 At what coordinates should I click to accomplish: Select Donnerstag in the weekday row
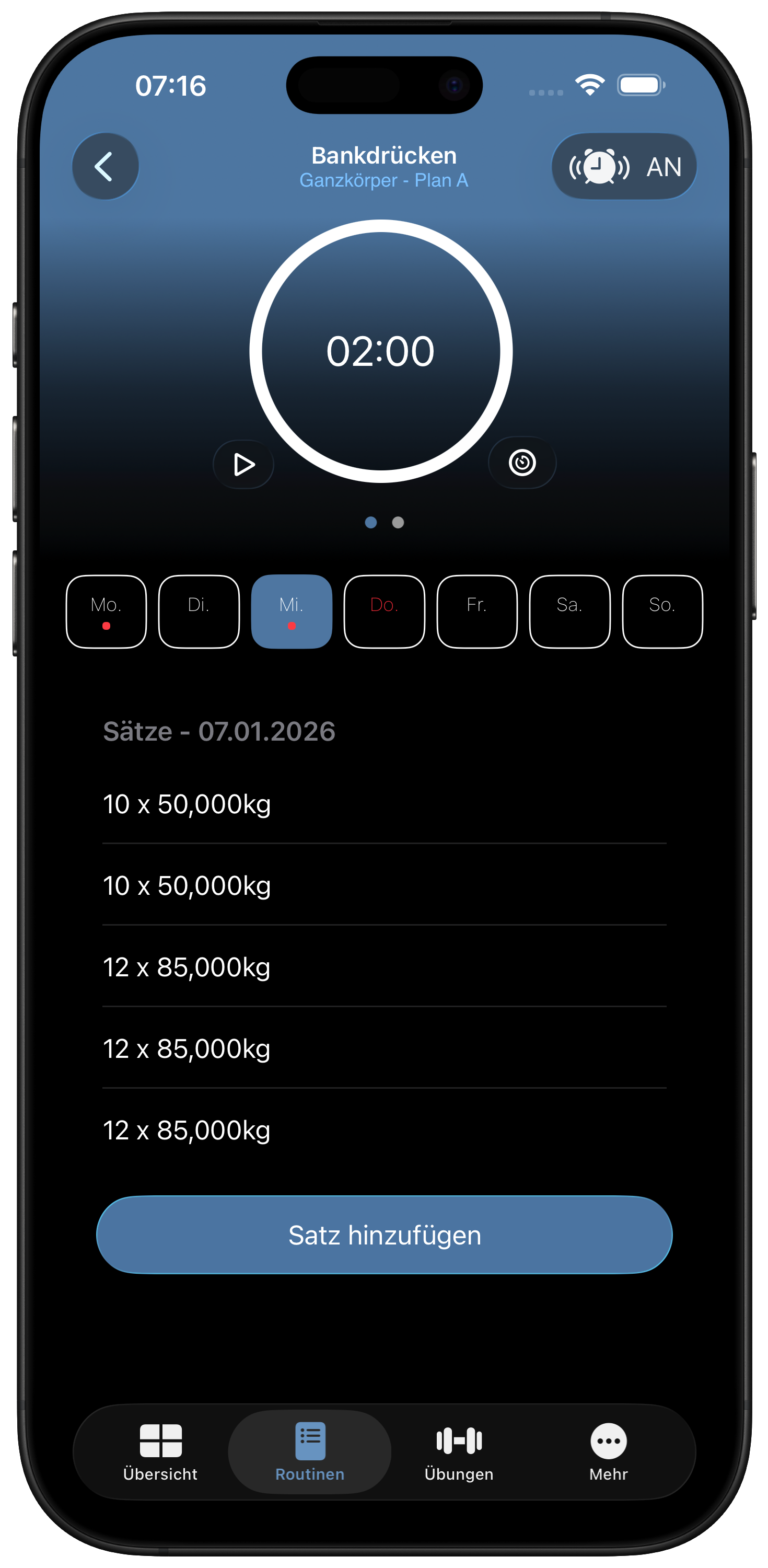pos(383,612)
